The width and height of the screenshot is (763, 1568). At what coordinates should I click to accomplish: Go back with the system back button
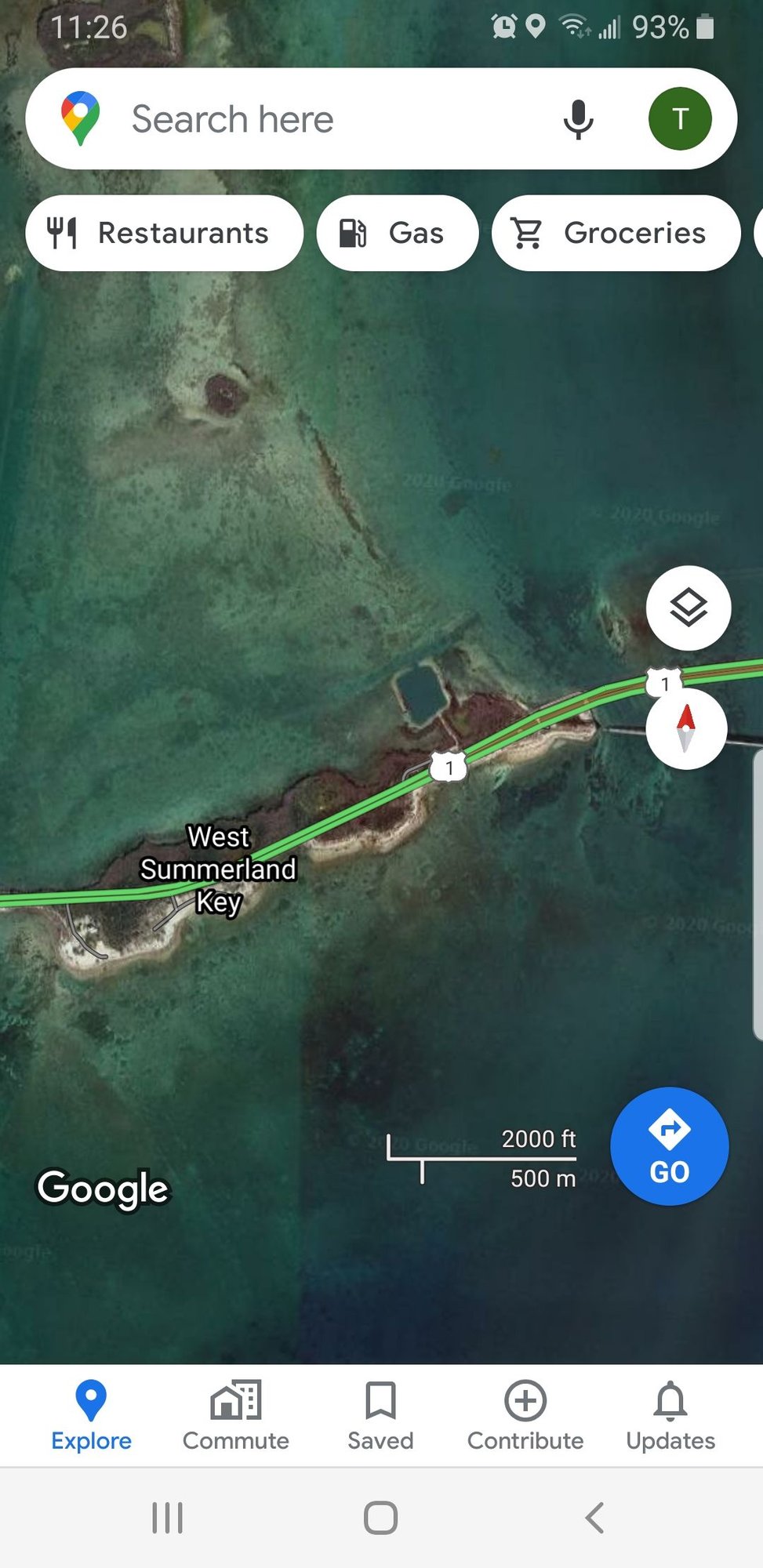[594, 1518]
